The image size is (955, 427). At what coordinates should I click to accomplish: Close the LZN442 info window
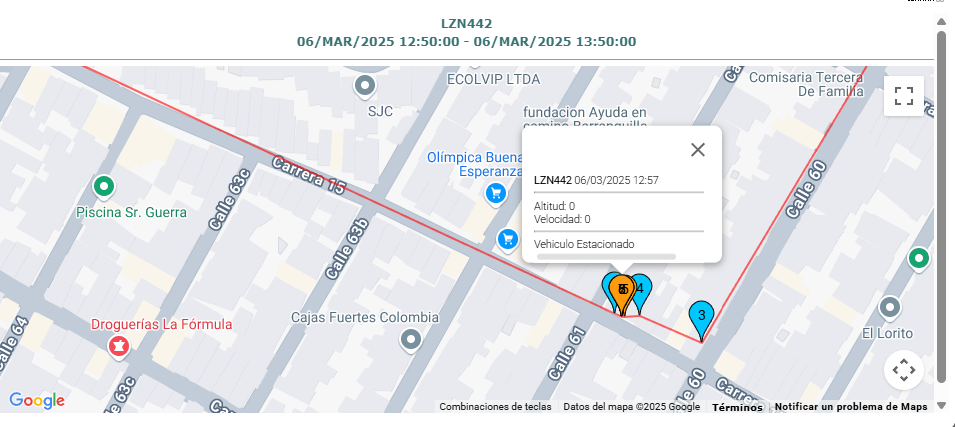tap(698, 150)
